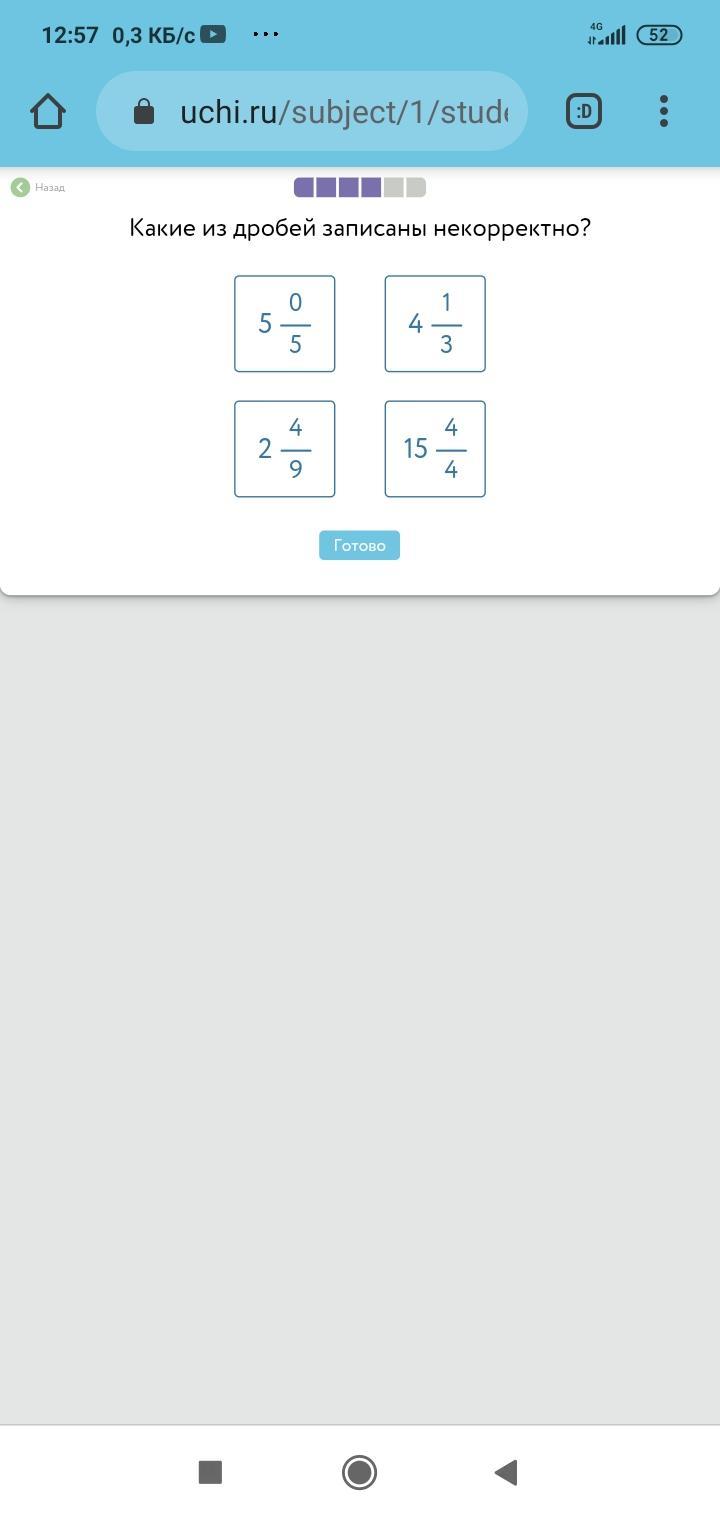Screen dimensions: 720x1520
Task: Open the browser tabs switcher
Action: (584, 111)
